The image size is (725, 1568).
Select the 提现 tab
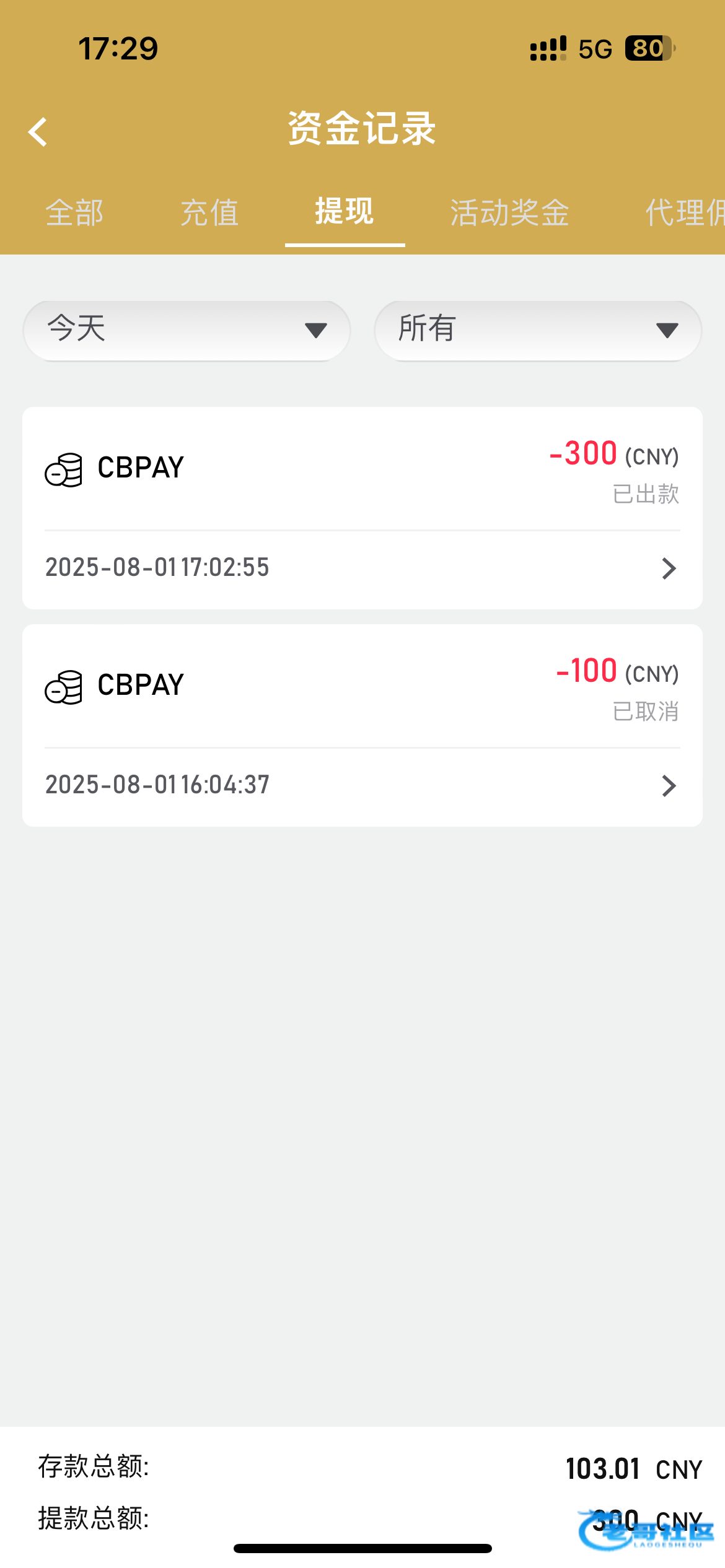[345, 211]
